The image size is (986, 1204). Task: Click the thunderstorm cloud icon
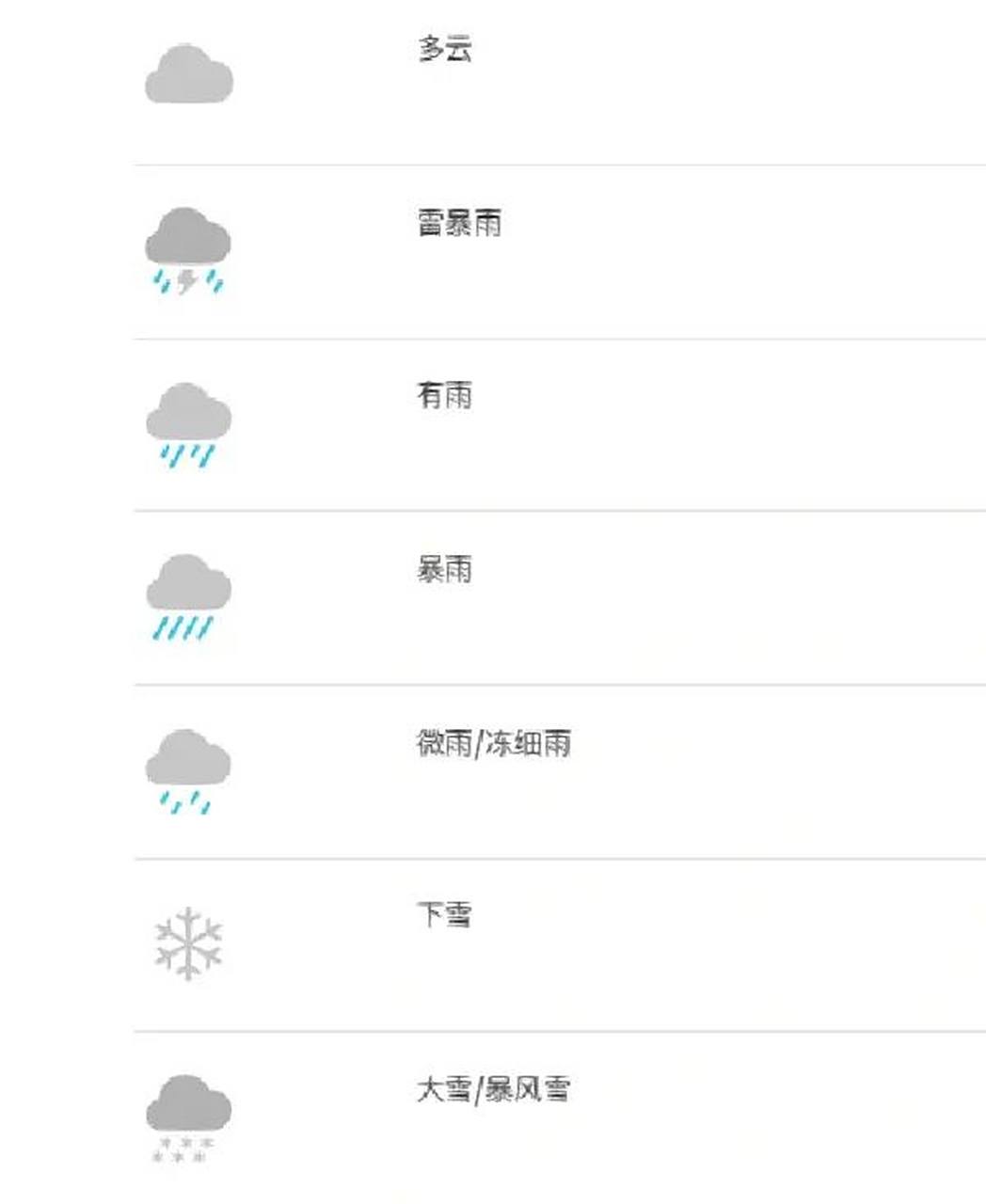pyautogui.click(x=188, y=245)
